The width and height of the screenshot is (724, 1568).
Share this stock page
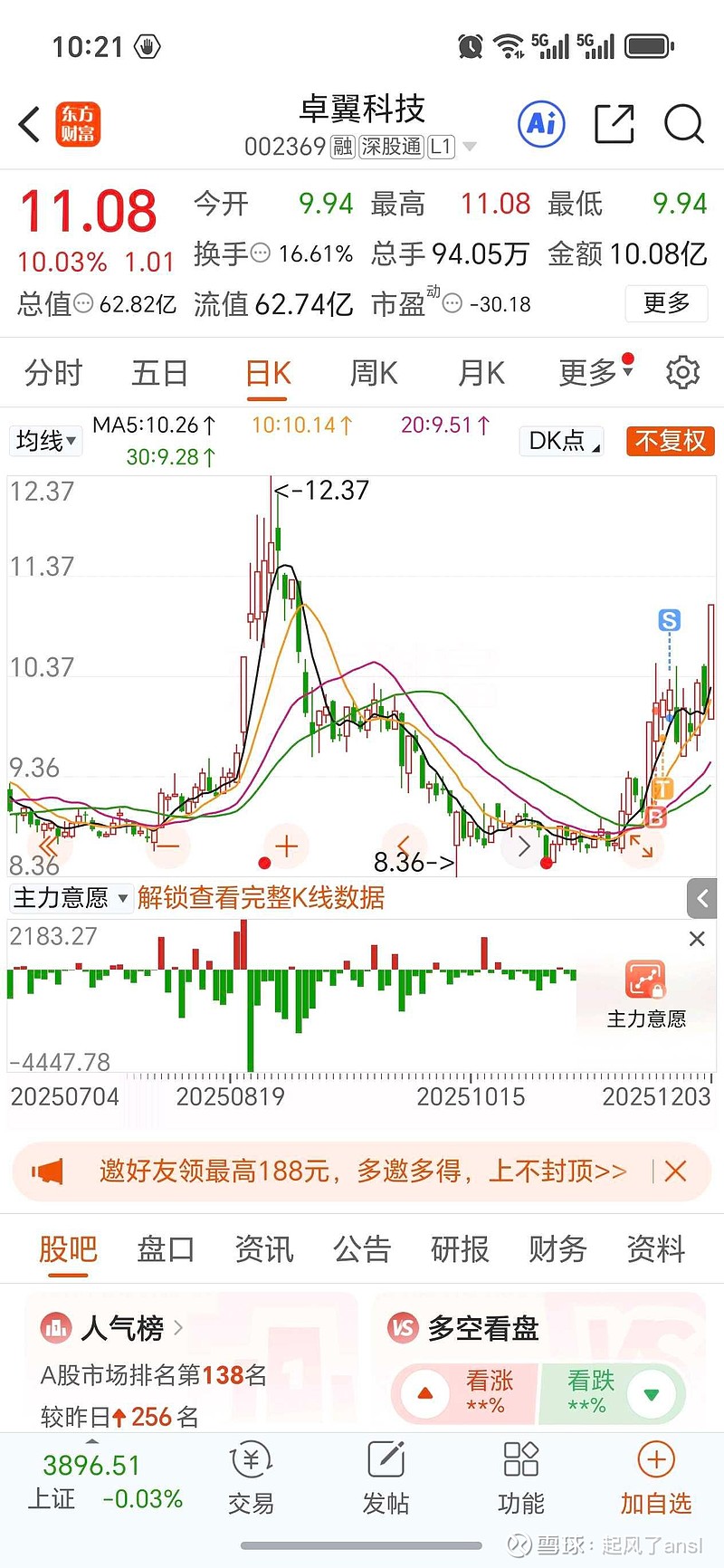click(614, 124)
